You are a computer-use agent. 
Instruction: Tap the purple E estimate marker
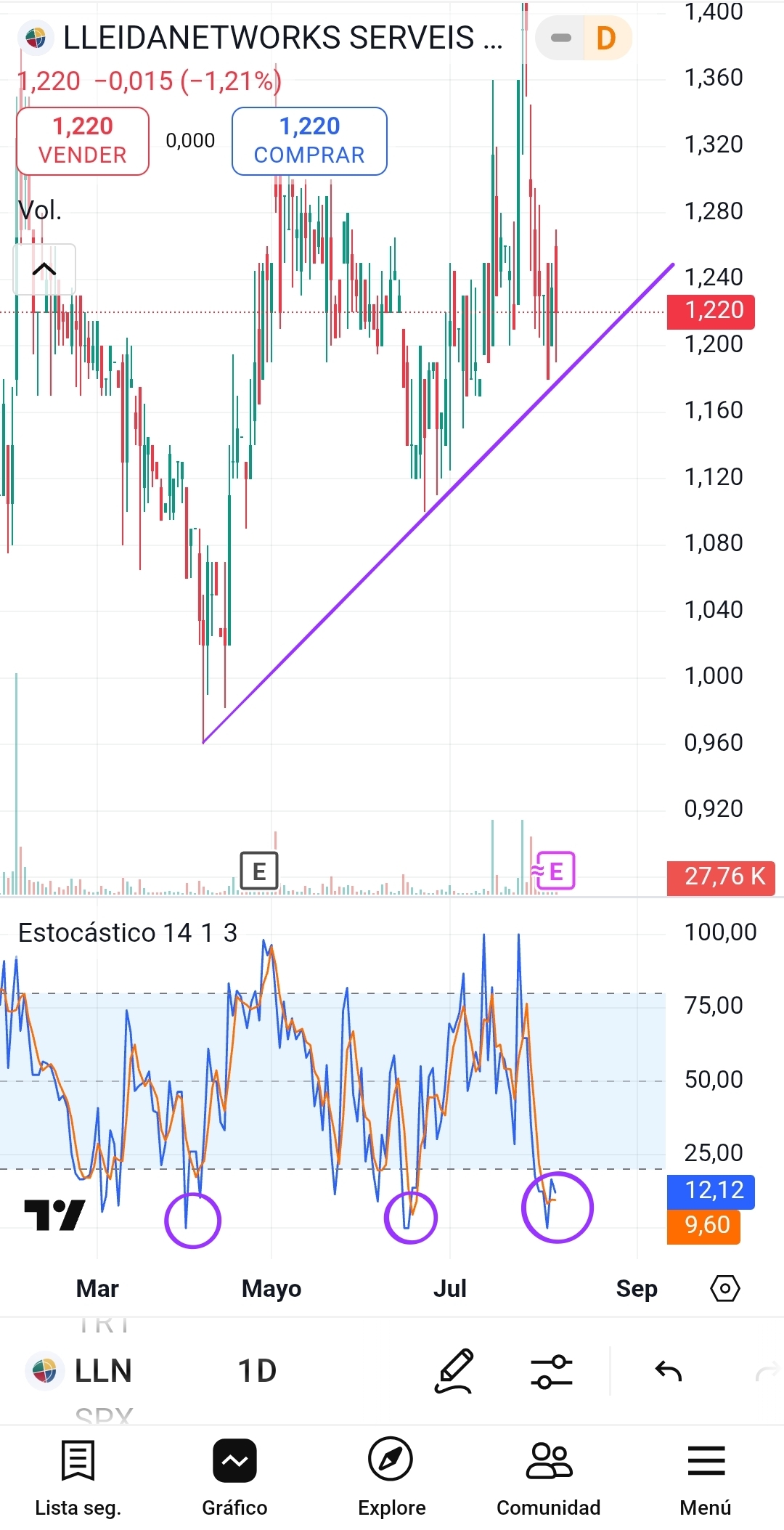554,871
